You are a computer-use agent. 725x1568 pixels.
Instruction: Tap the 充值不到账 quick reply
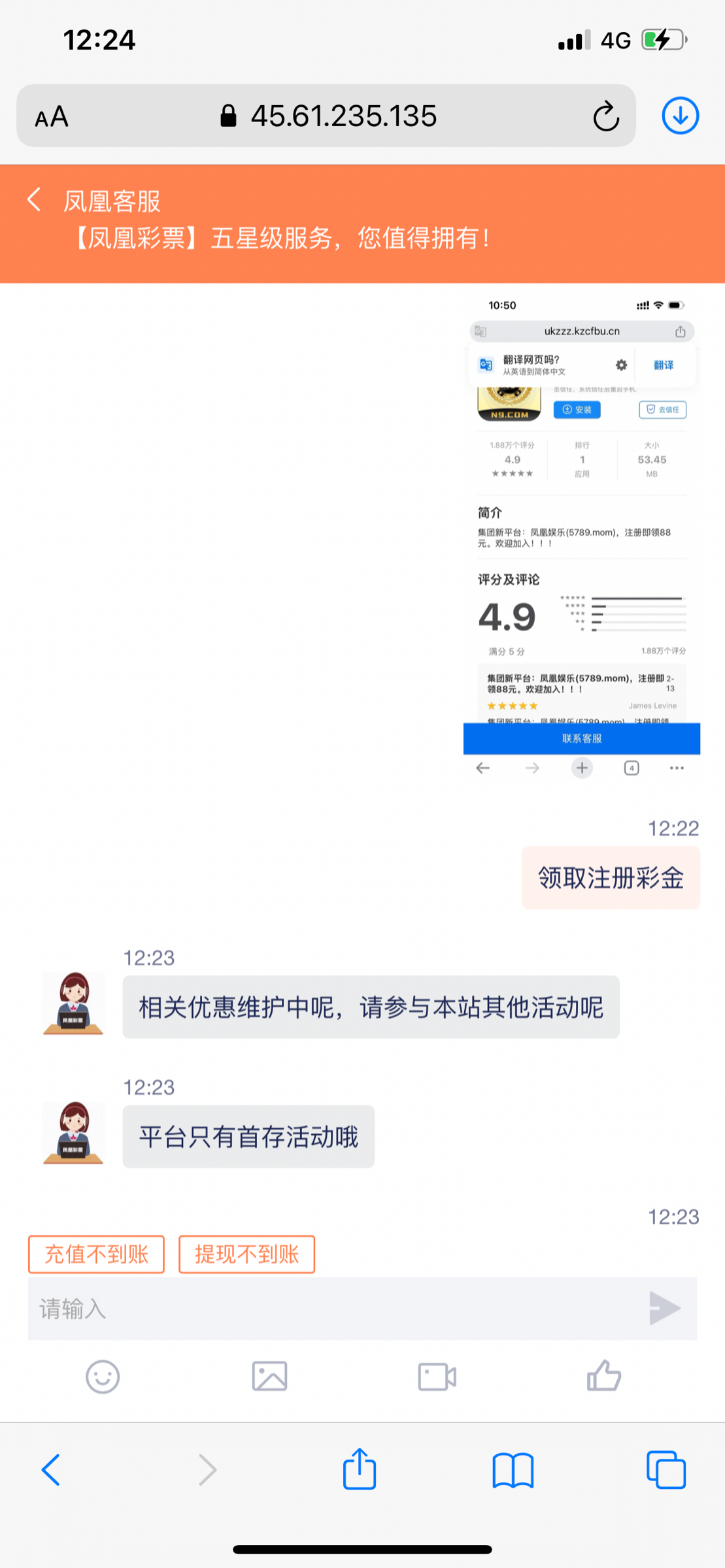click(x=95, y=1254)
